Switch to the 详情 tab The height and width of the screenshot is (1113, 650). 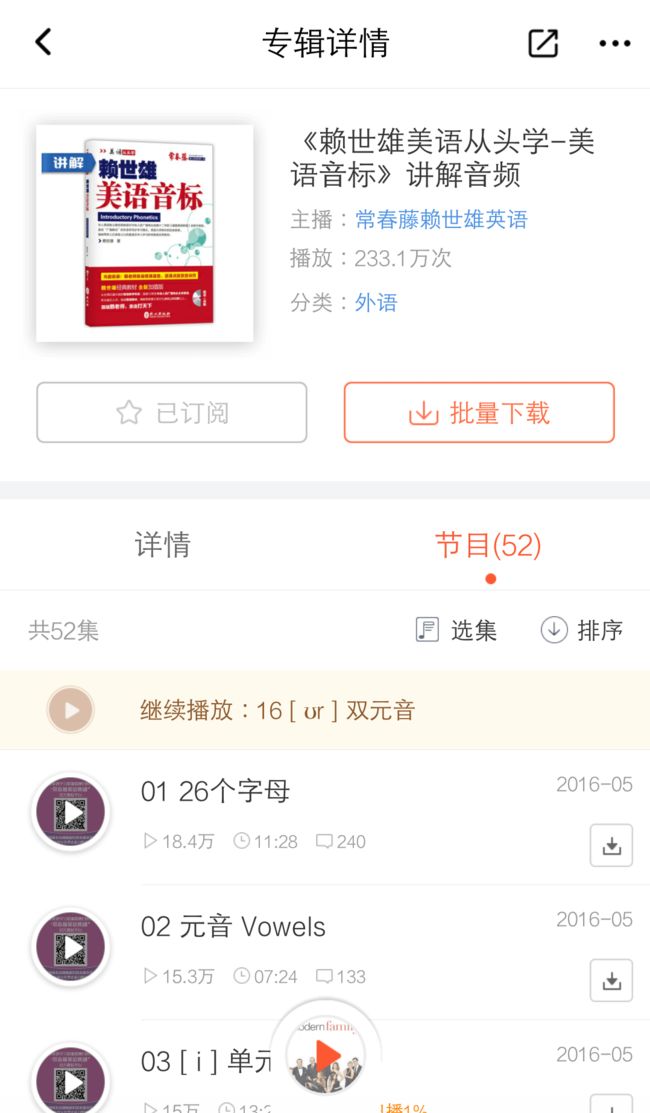coord(162,544)
